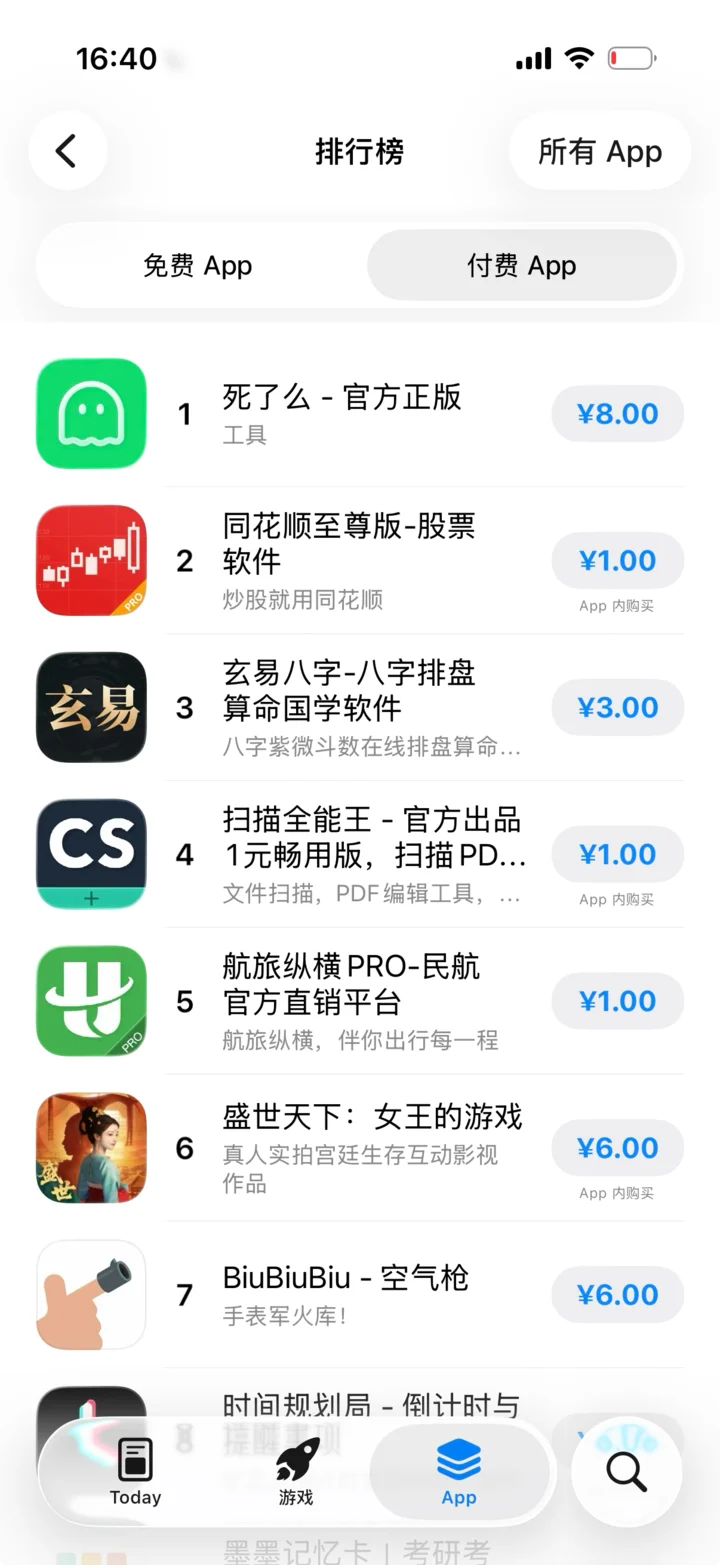Screen dimensions: 720x1565
Task: Open the 死了么 ghost app icon
Action: 91,413
